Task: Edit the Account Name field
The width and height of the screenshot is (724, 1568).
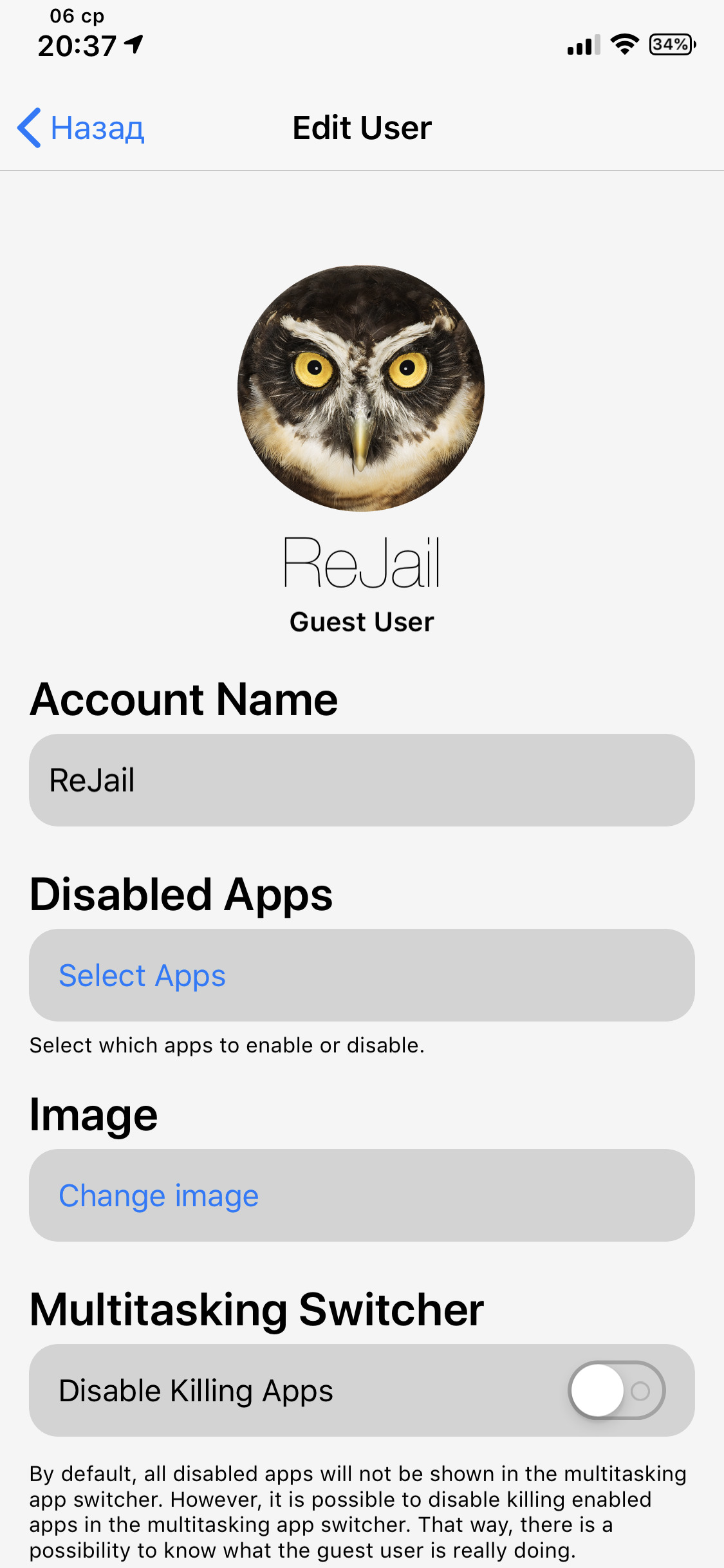Action: [x=361, y=780]
